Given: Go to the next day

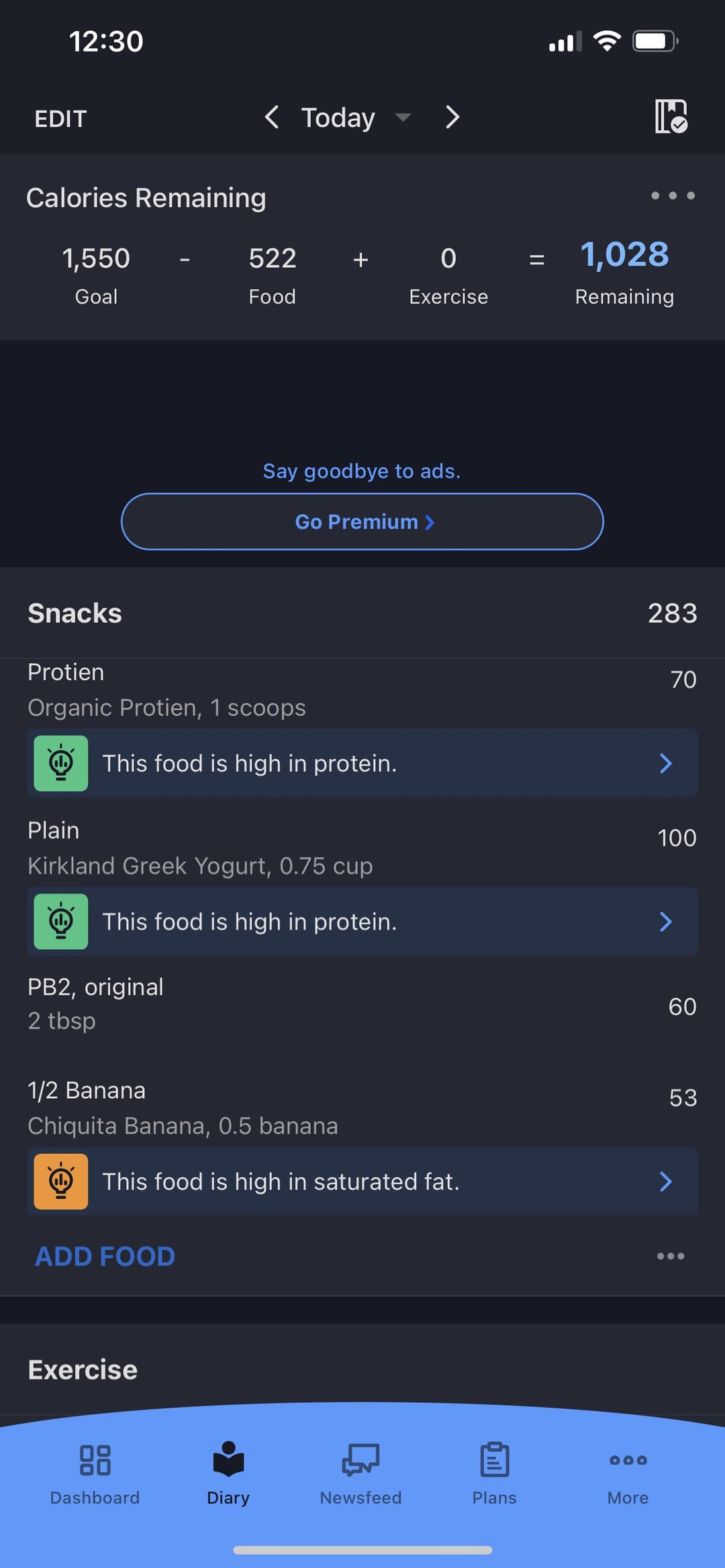Looking at the screenshot, I should click(452, 117).
